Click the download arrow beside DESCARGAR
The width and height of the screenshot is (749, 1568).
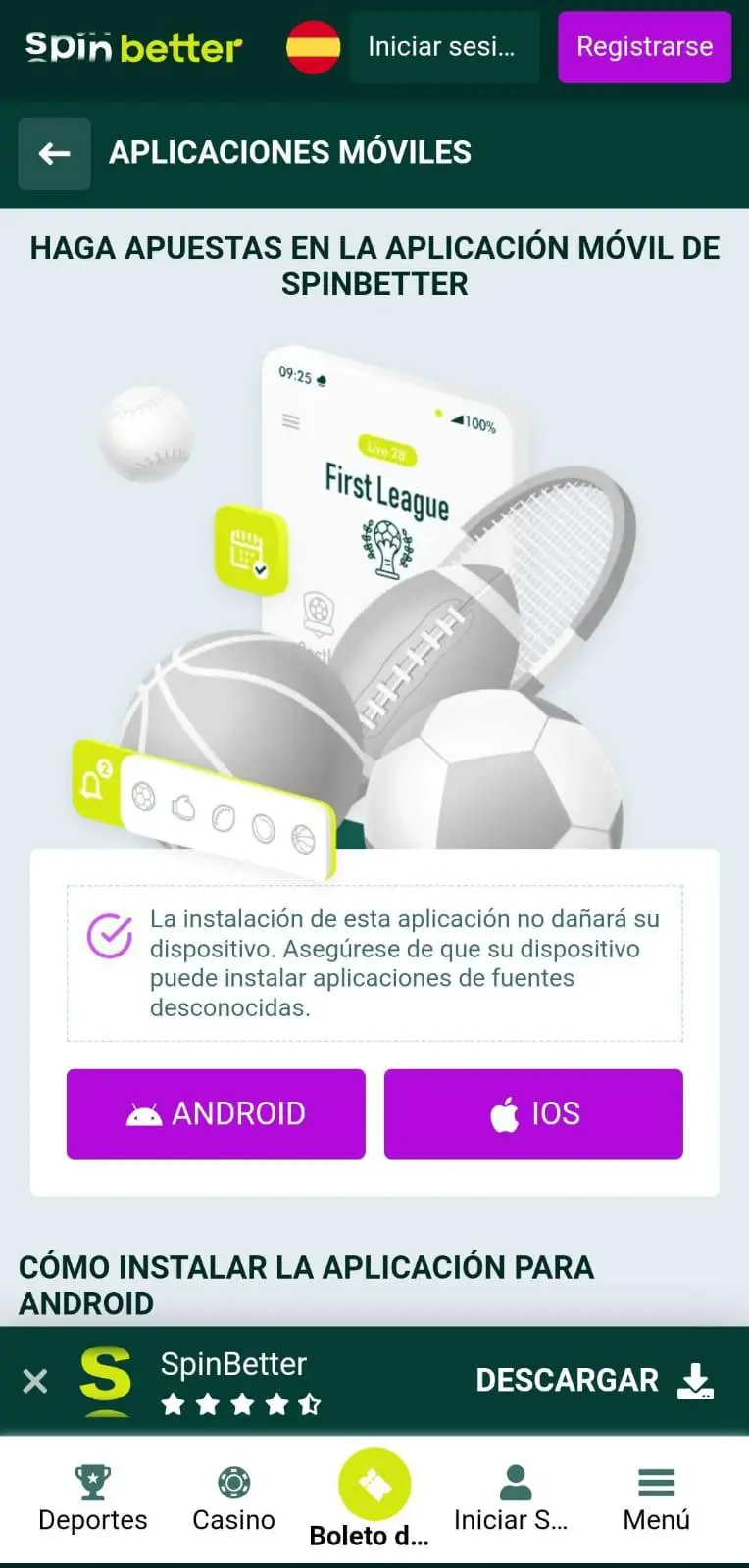tap(695, 1380)
